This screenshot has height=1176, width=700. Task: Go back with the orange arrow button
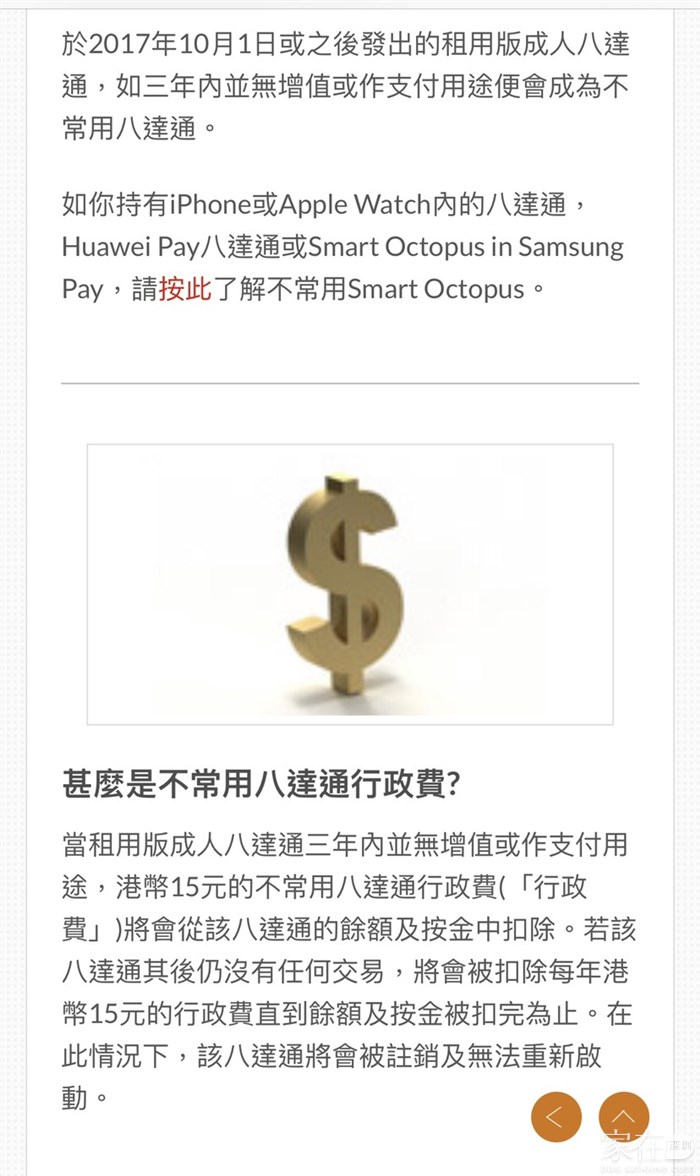tap(556, 1116)
